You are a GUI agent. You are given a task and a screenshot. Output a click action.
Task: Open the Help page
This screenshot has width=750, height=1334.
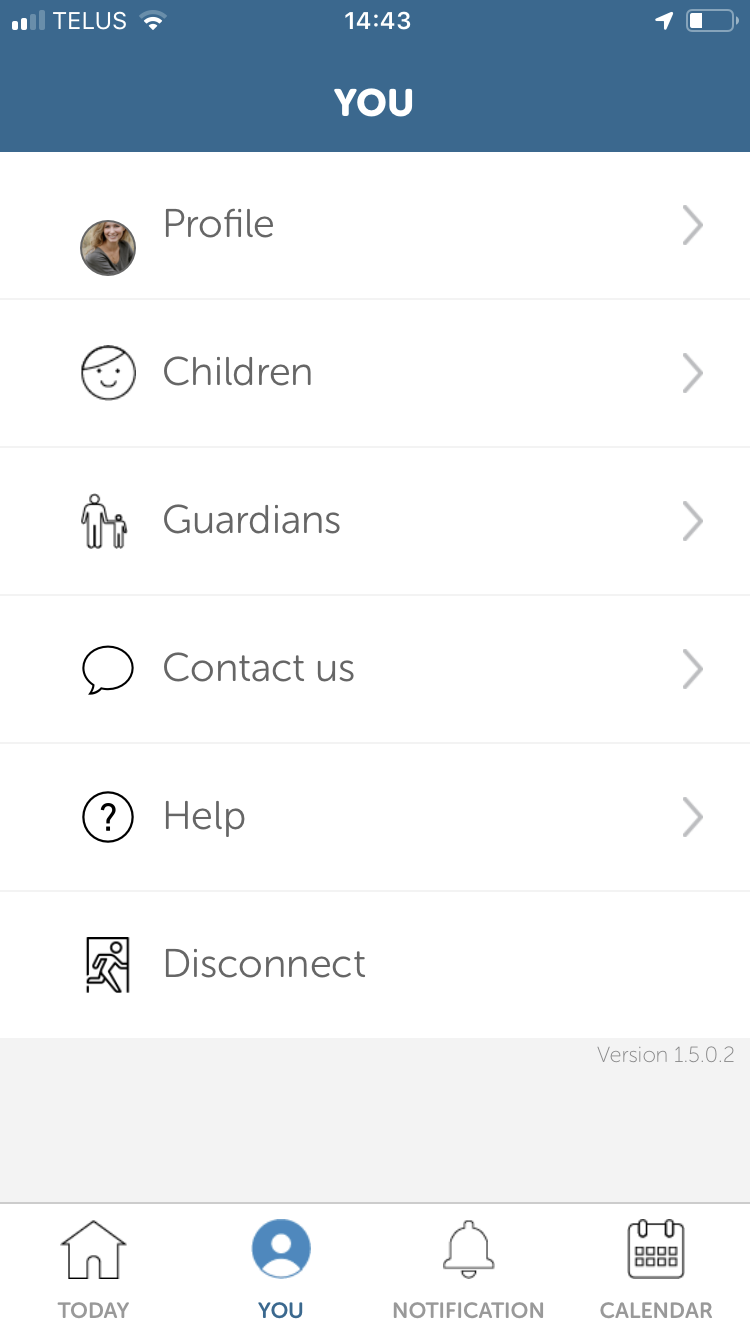coord(375,817)
